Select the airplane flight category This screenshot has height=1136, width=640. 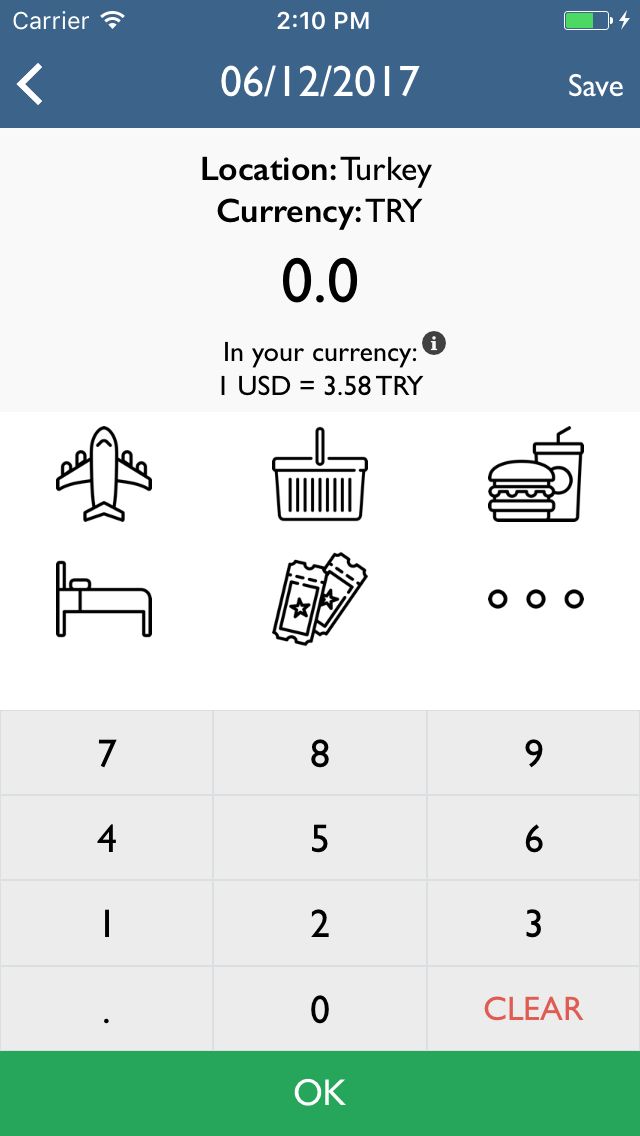click(x=104, y=474)
